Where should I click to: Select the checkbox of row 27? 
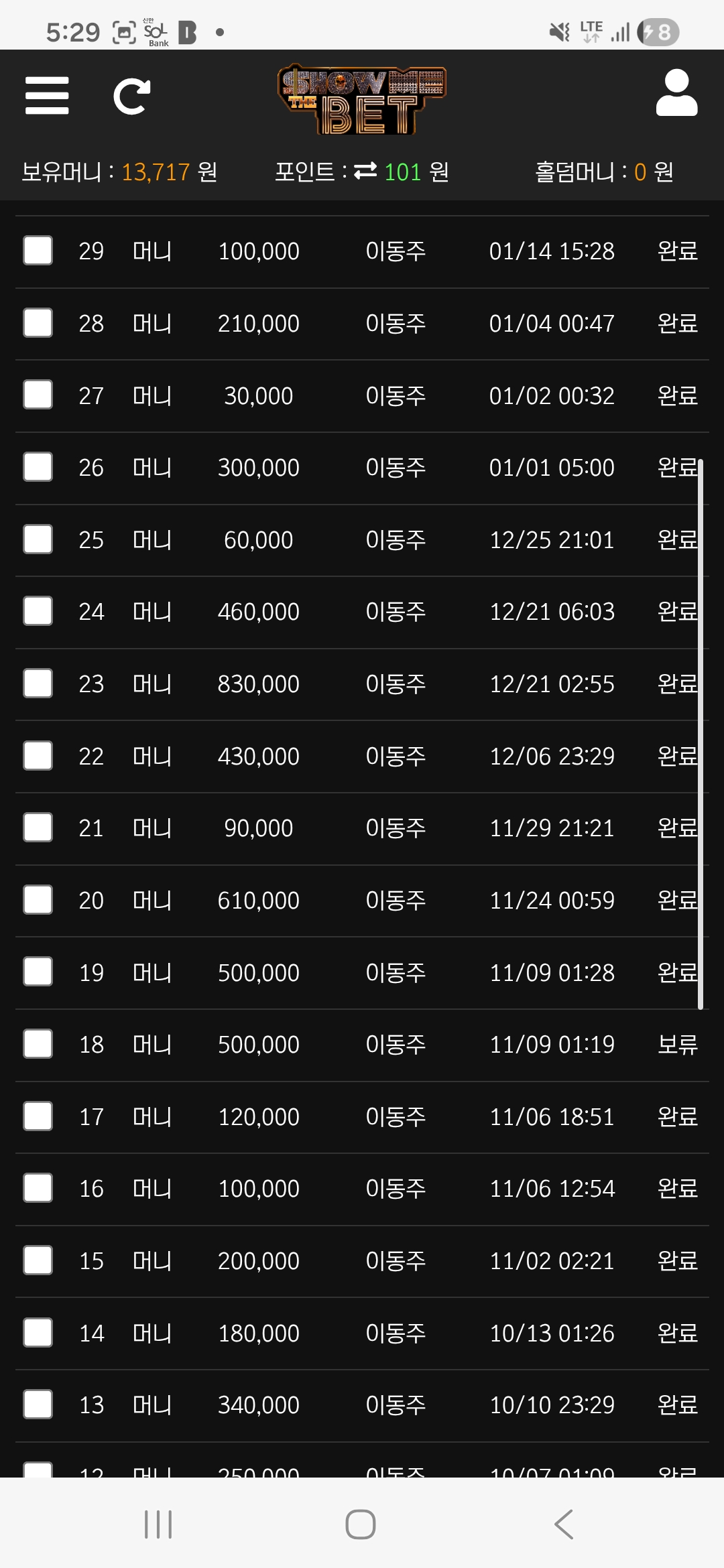(38, 395)
